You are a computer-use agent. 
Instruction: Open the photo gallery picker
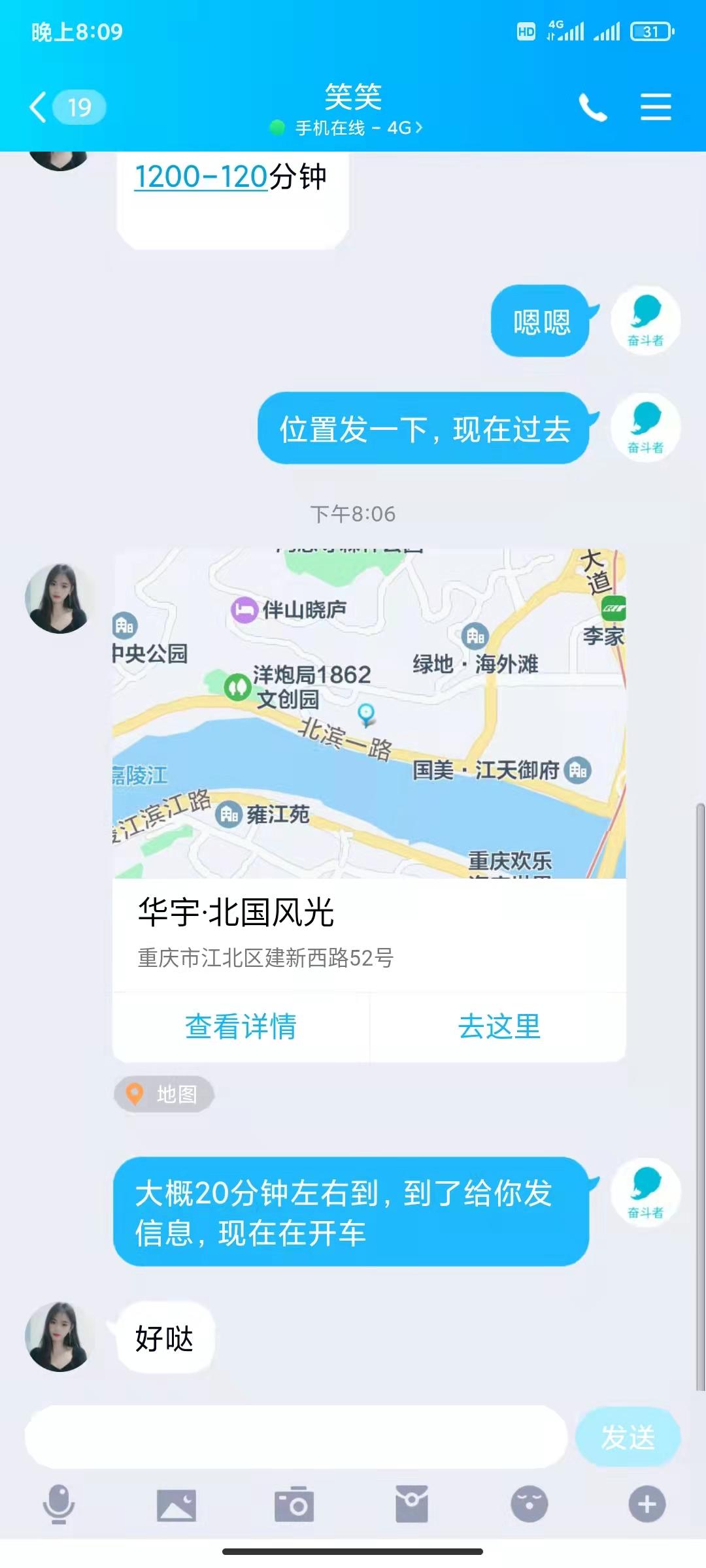click(x=176, y=1504)
